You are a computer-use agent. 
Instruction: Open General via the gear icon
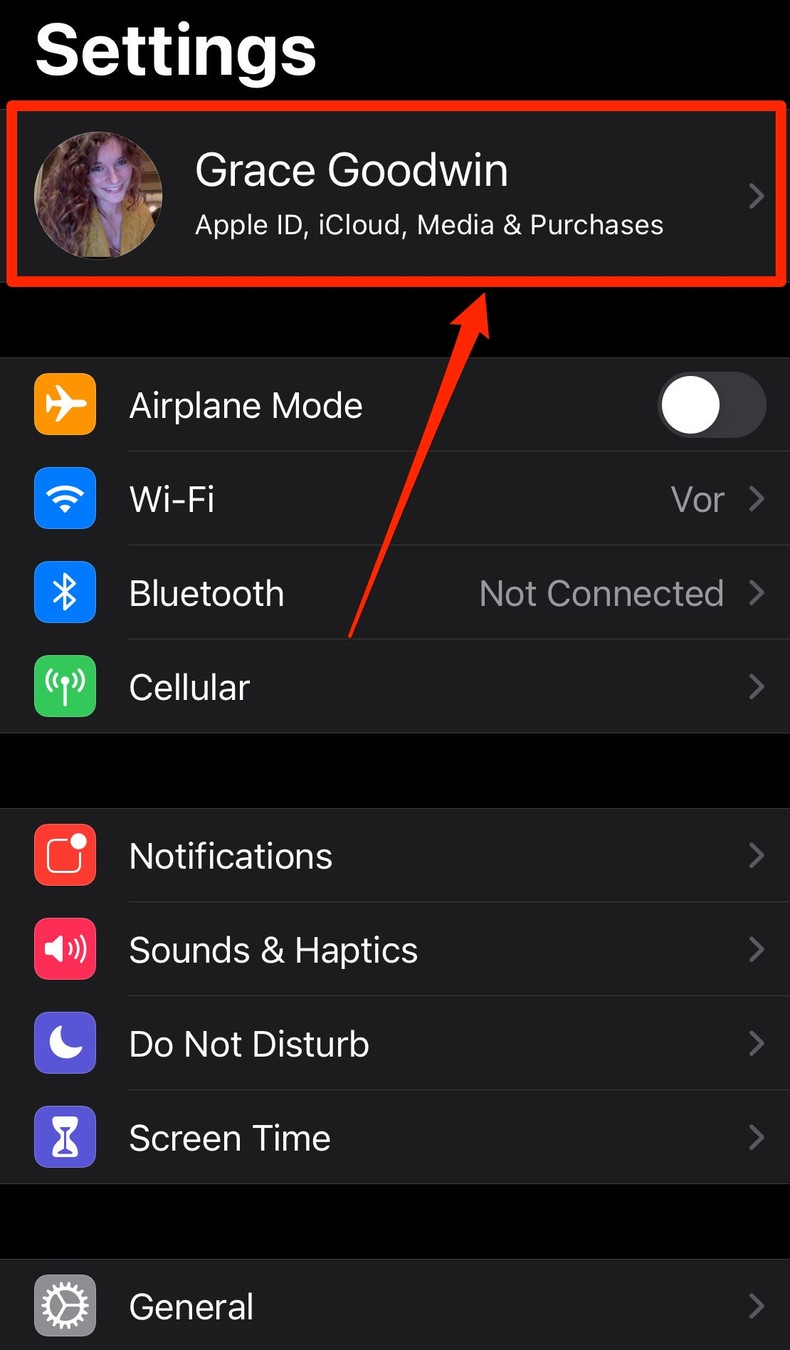pos(64,1306)
